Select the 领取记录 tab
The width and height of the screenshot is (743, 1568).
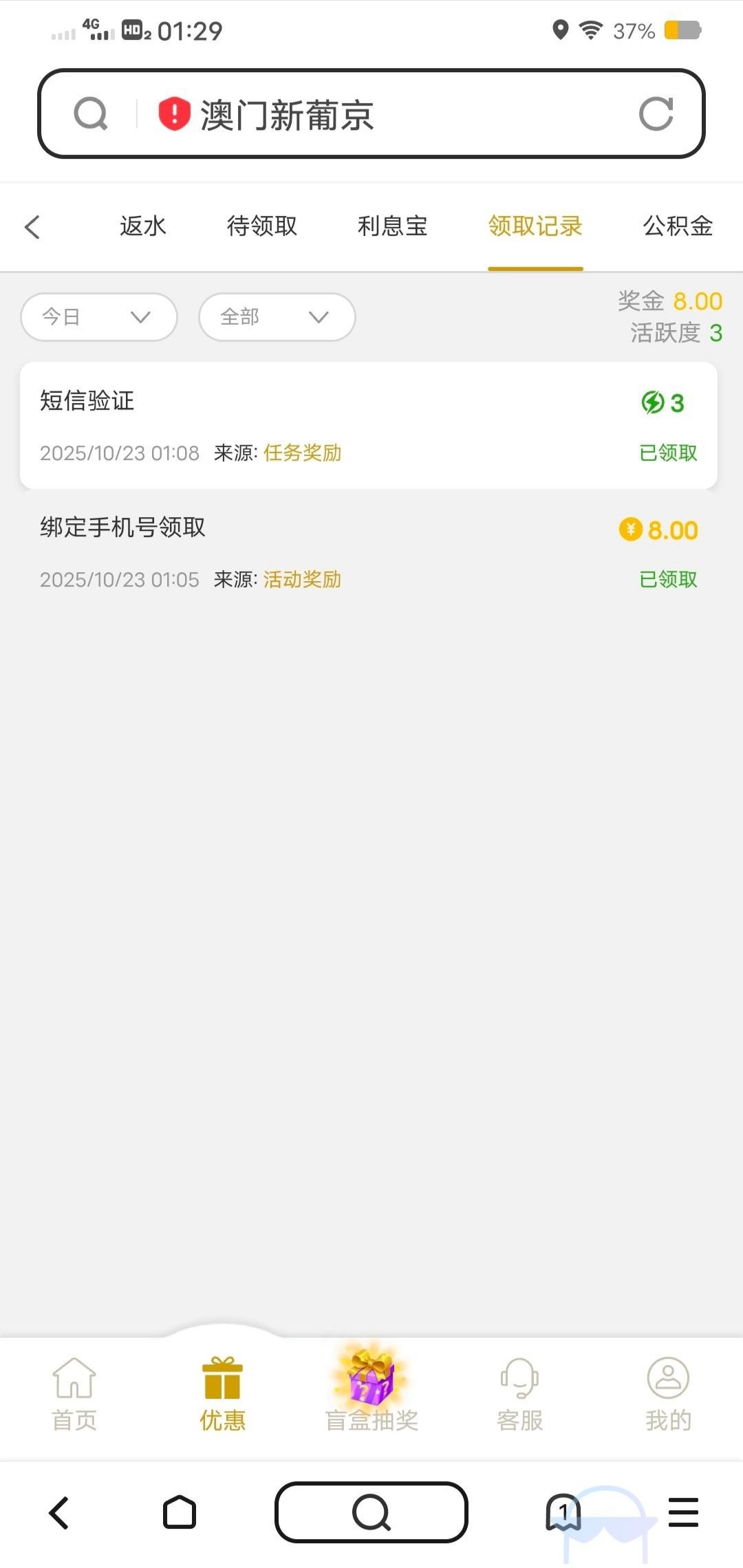535,226
